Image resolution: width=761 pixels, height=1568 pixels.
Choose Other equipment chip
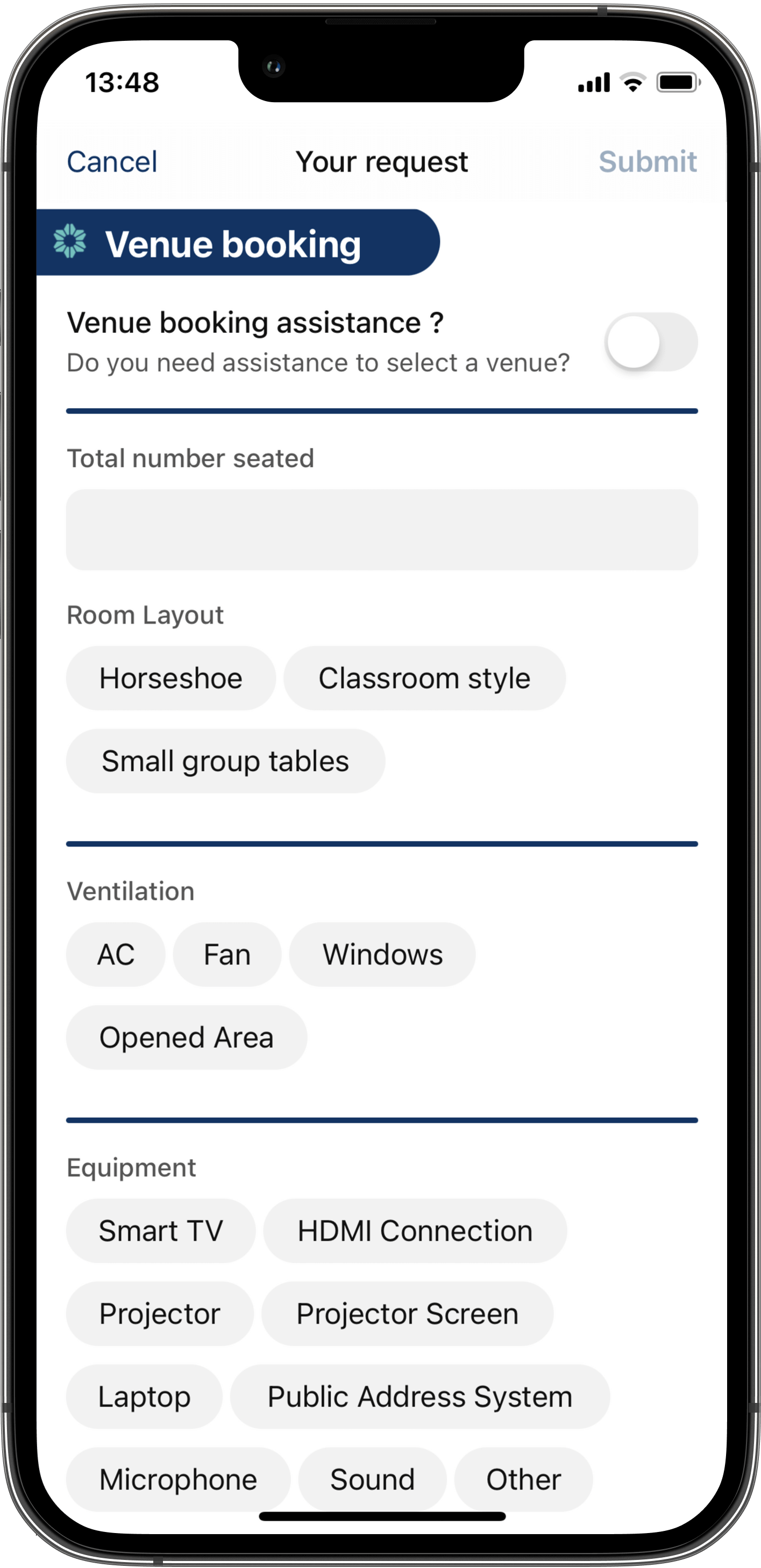524,1479
